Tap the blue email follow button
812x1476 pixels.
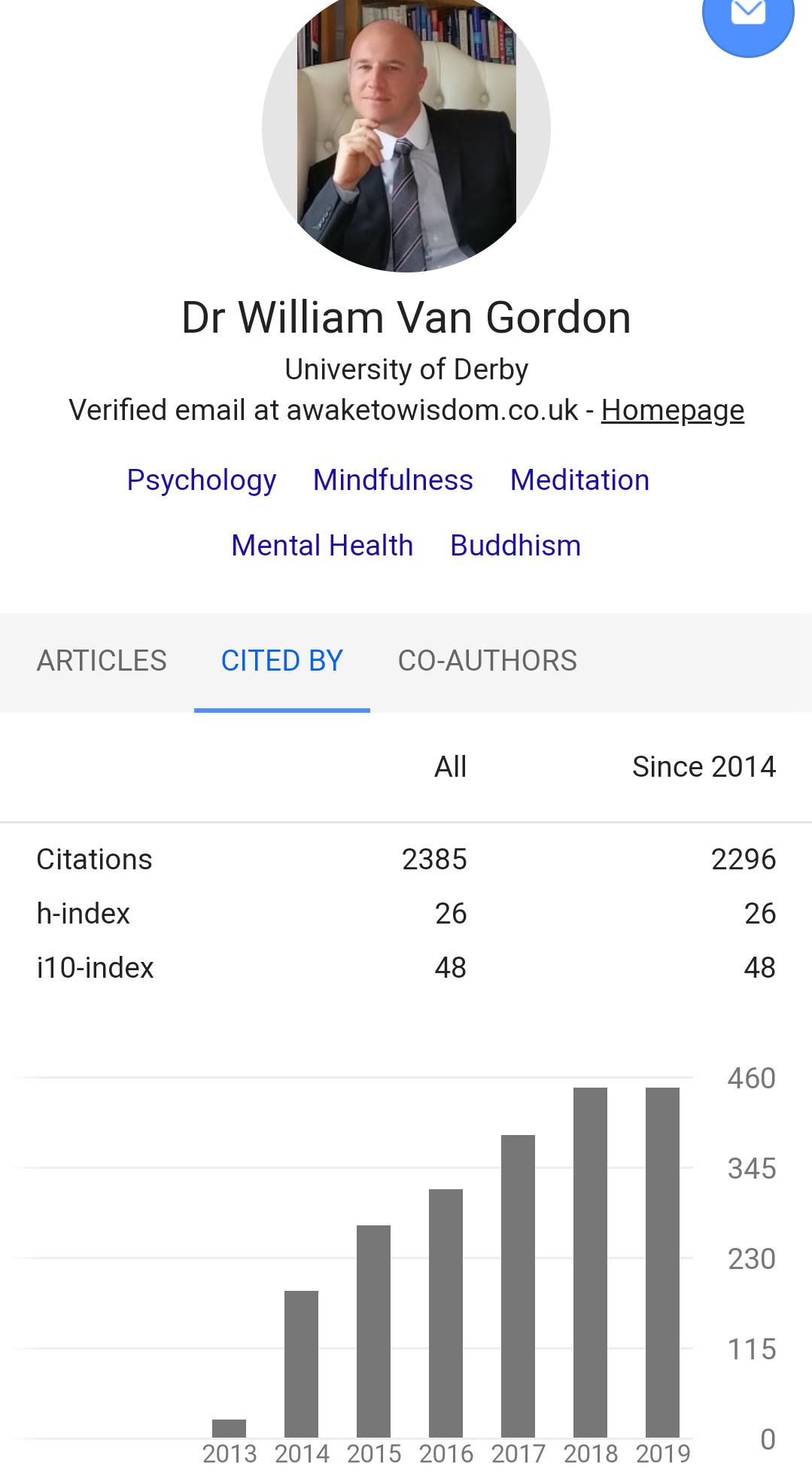(747, 17)
